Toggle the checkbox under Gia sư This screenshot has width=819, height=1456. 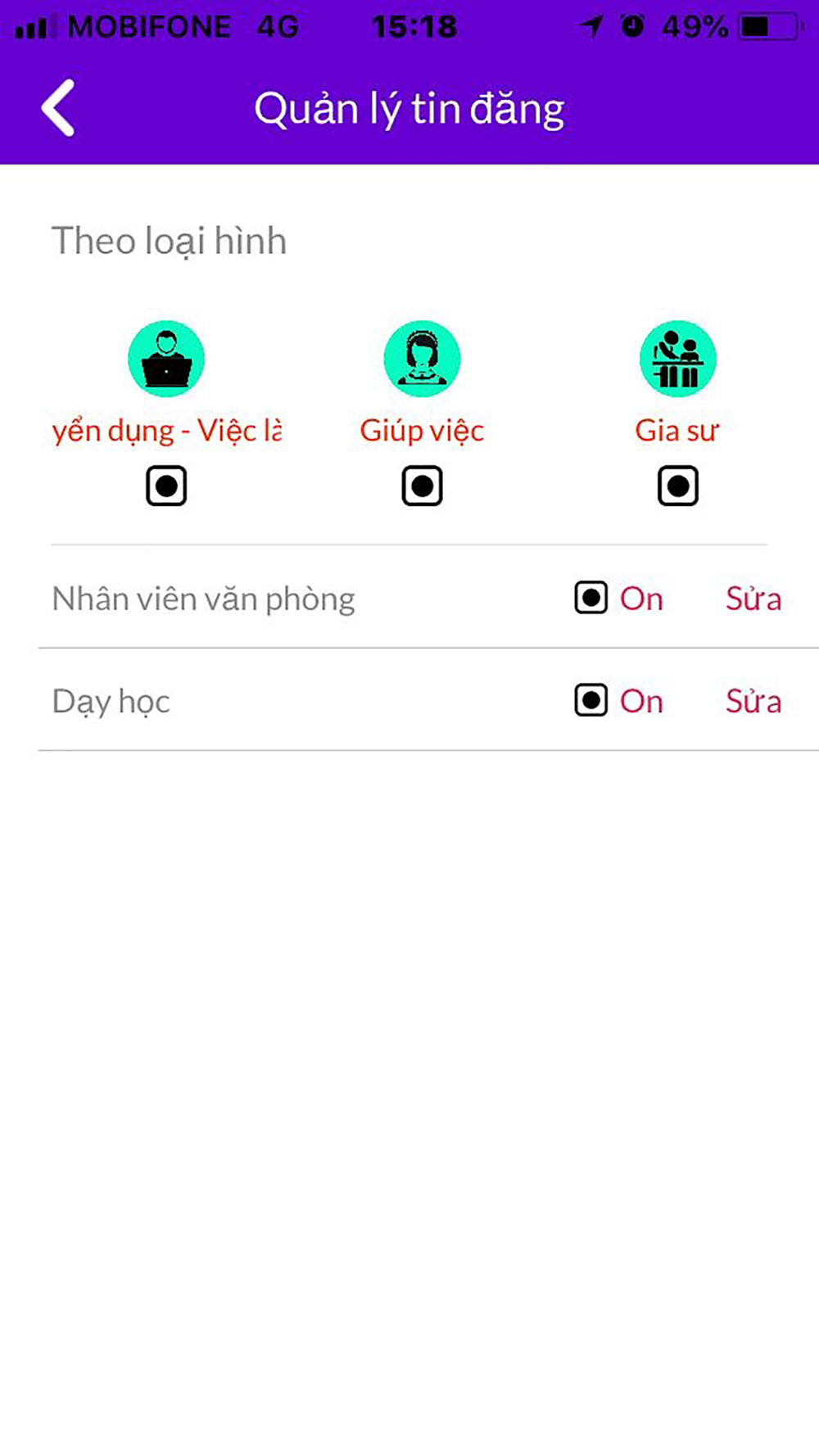click(677, 486)
